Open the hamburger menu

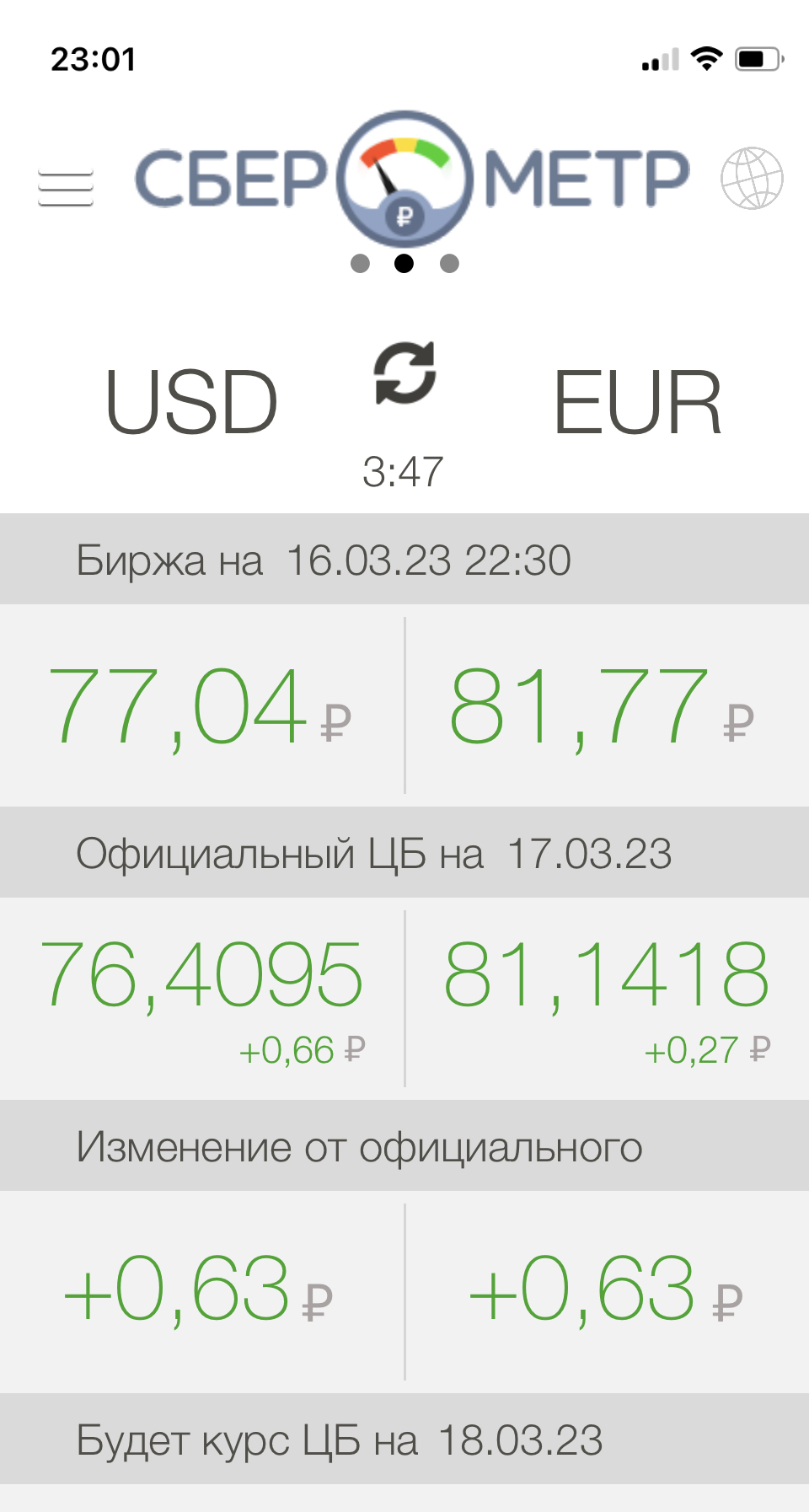[x=66, y=189]
